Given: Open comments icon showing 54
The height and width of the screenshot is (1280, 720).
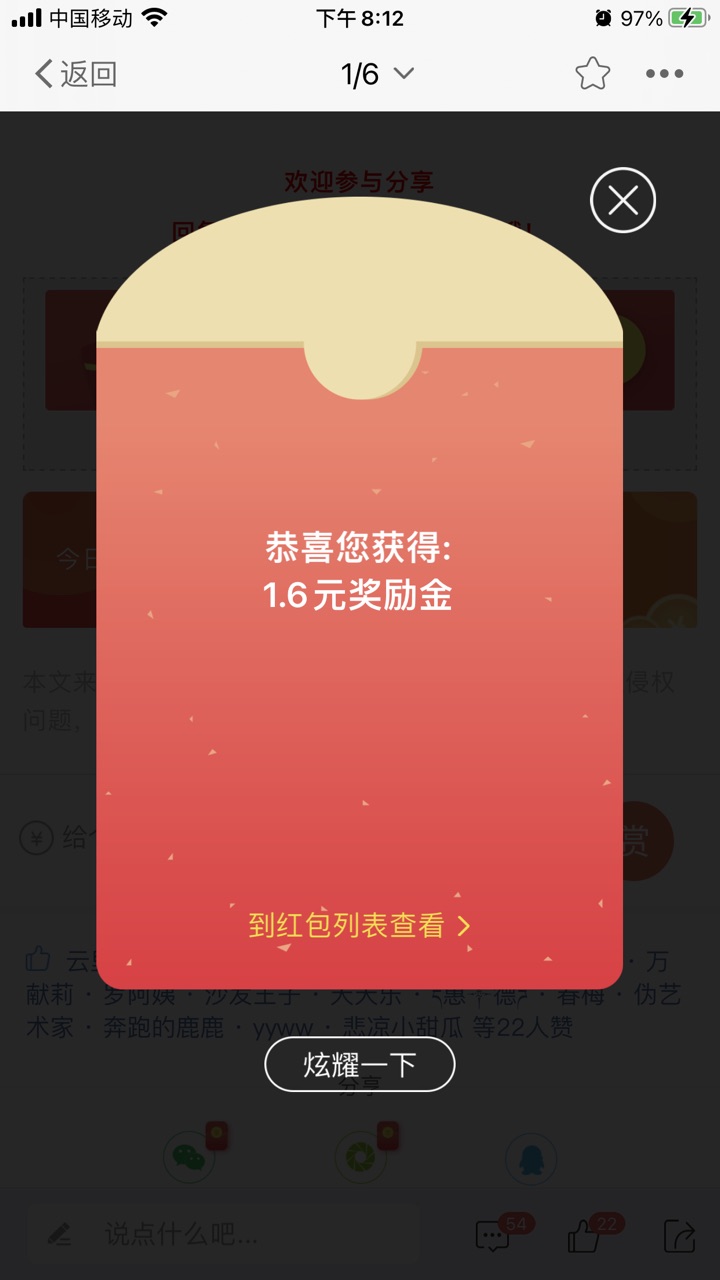Looking at the screenshot, I should (x=493, y=1237).
